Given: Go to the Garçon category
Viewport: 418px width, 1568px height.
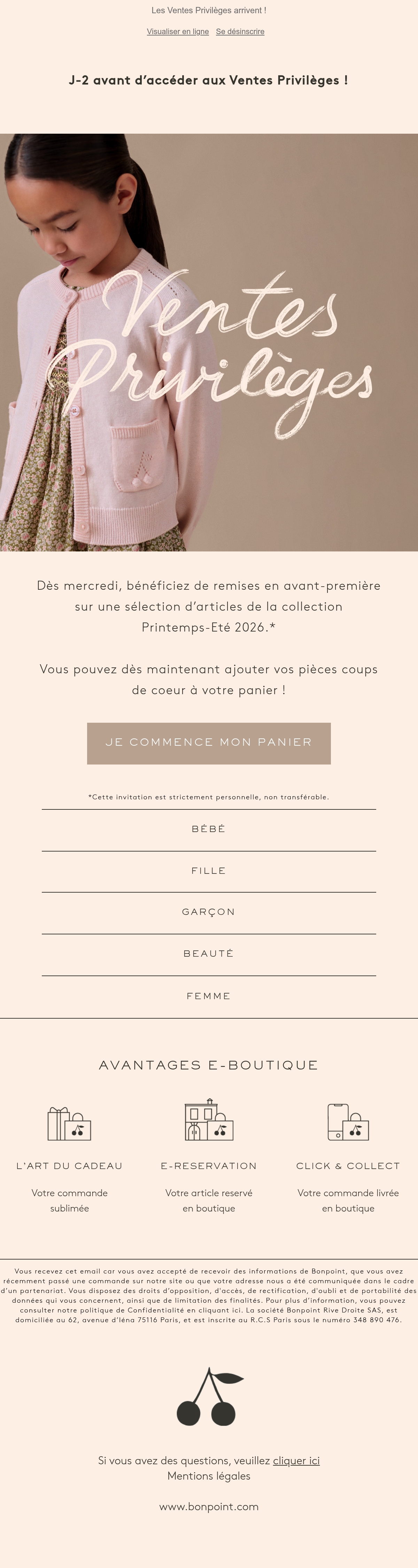Looking at the screenshot, I should [x=209, y=912].
